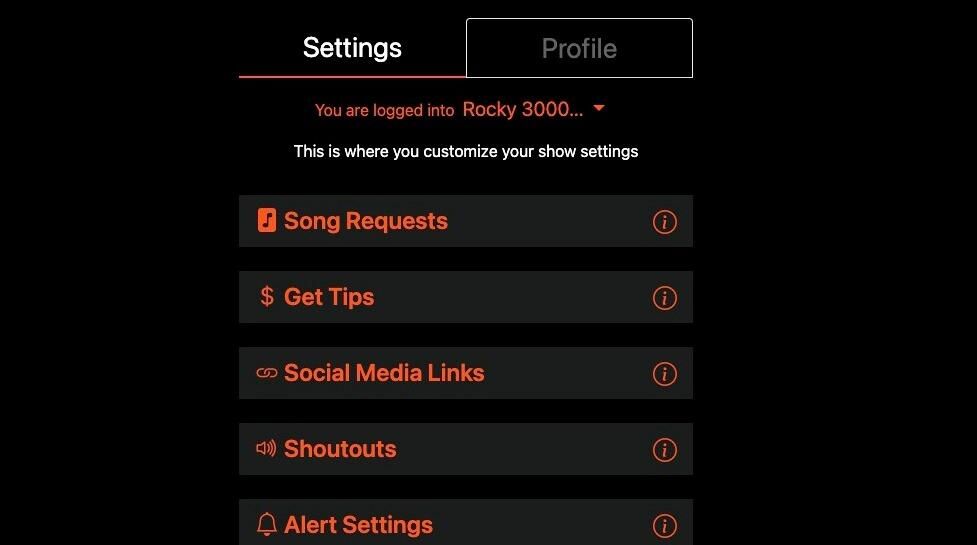Screen dimensions: 977x545
Task: Open Alert Settings
Action: pyautogui.click(x=358, y=524)
